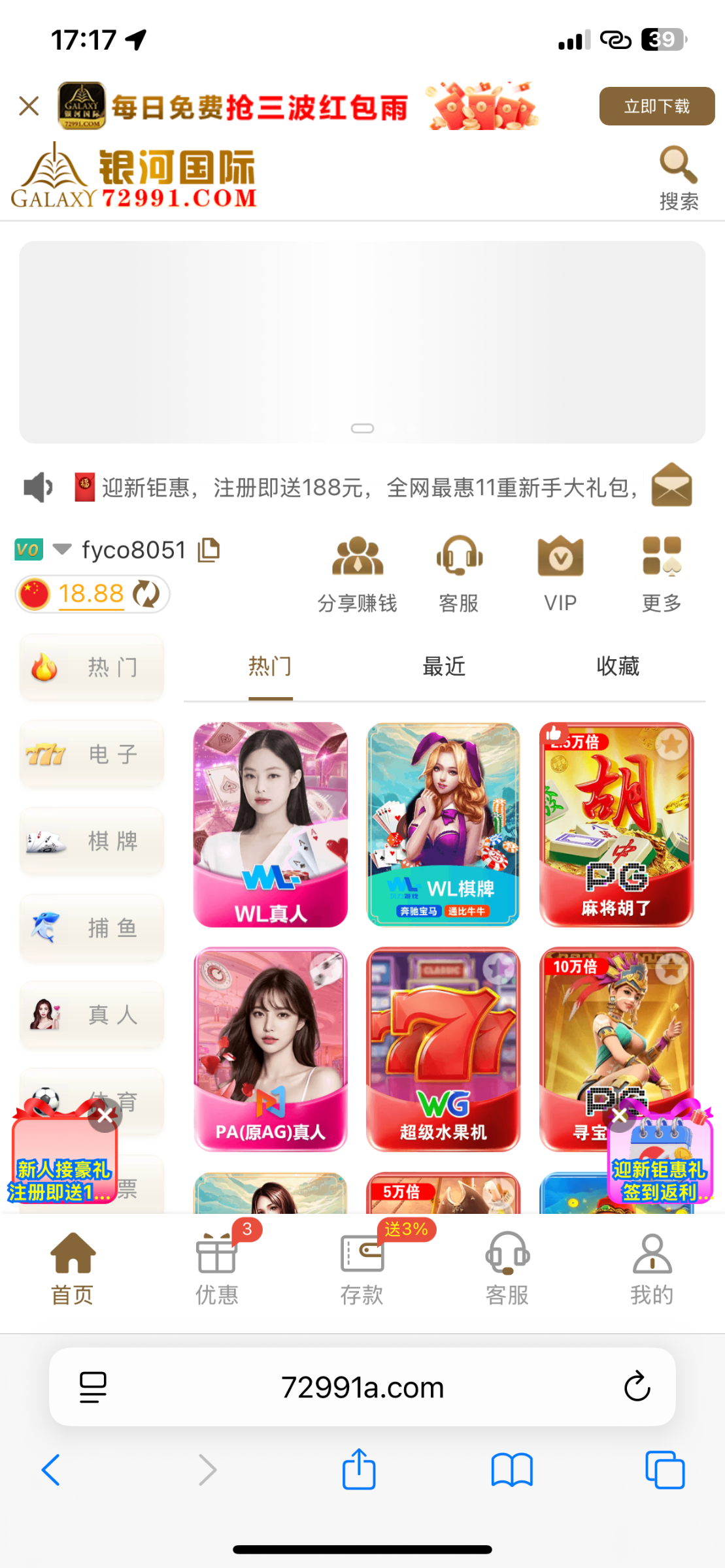Open the mail envelope messages
725x1568 pixels.
click(x=671, y=485)
